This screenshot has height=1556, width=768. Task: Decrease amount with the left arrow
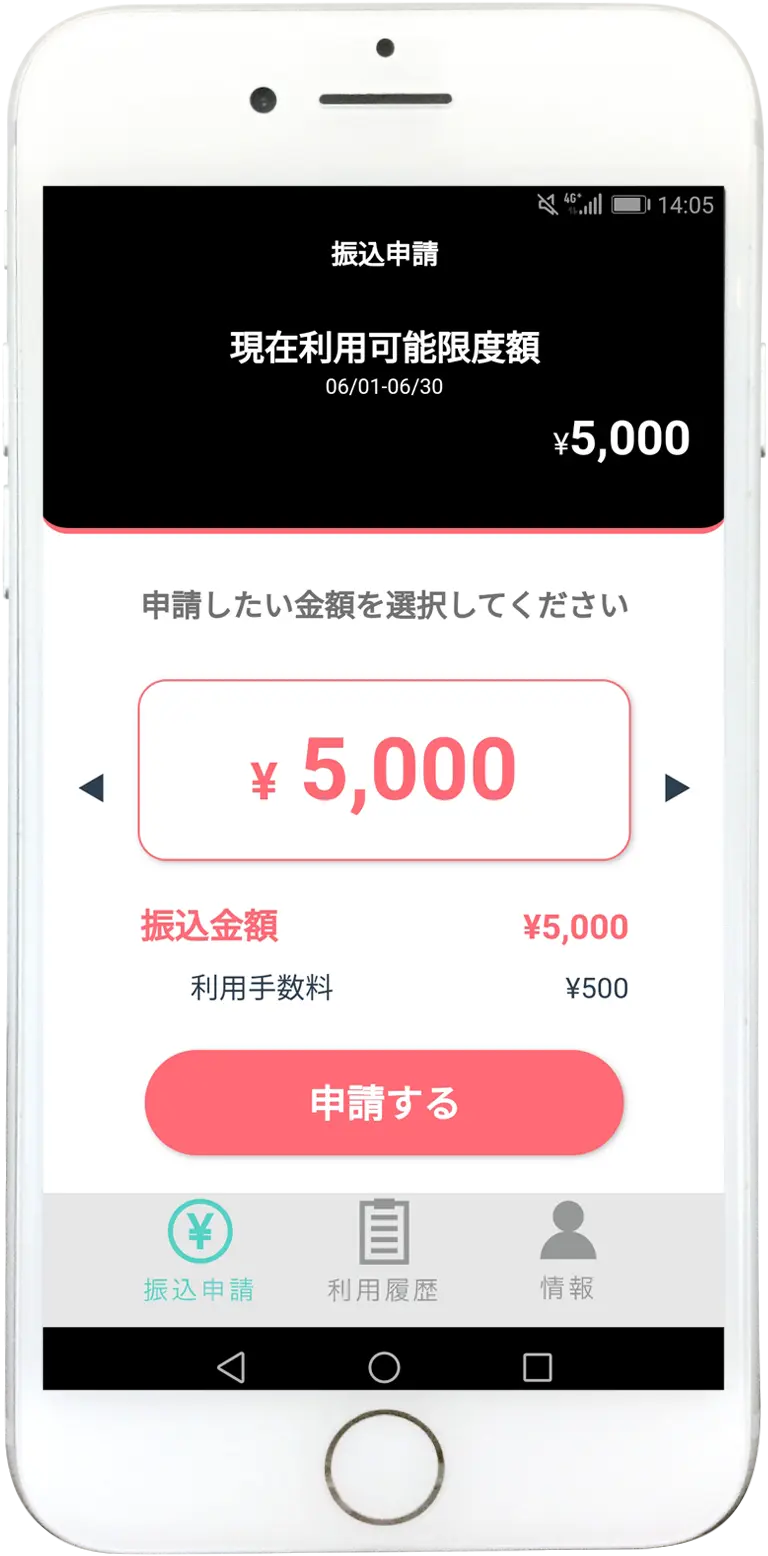pyautogui.click(x=91, y=788)
